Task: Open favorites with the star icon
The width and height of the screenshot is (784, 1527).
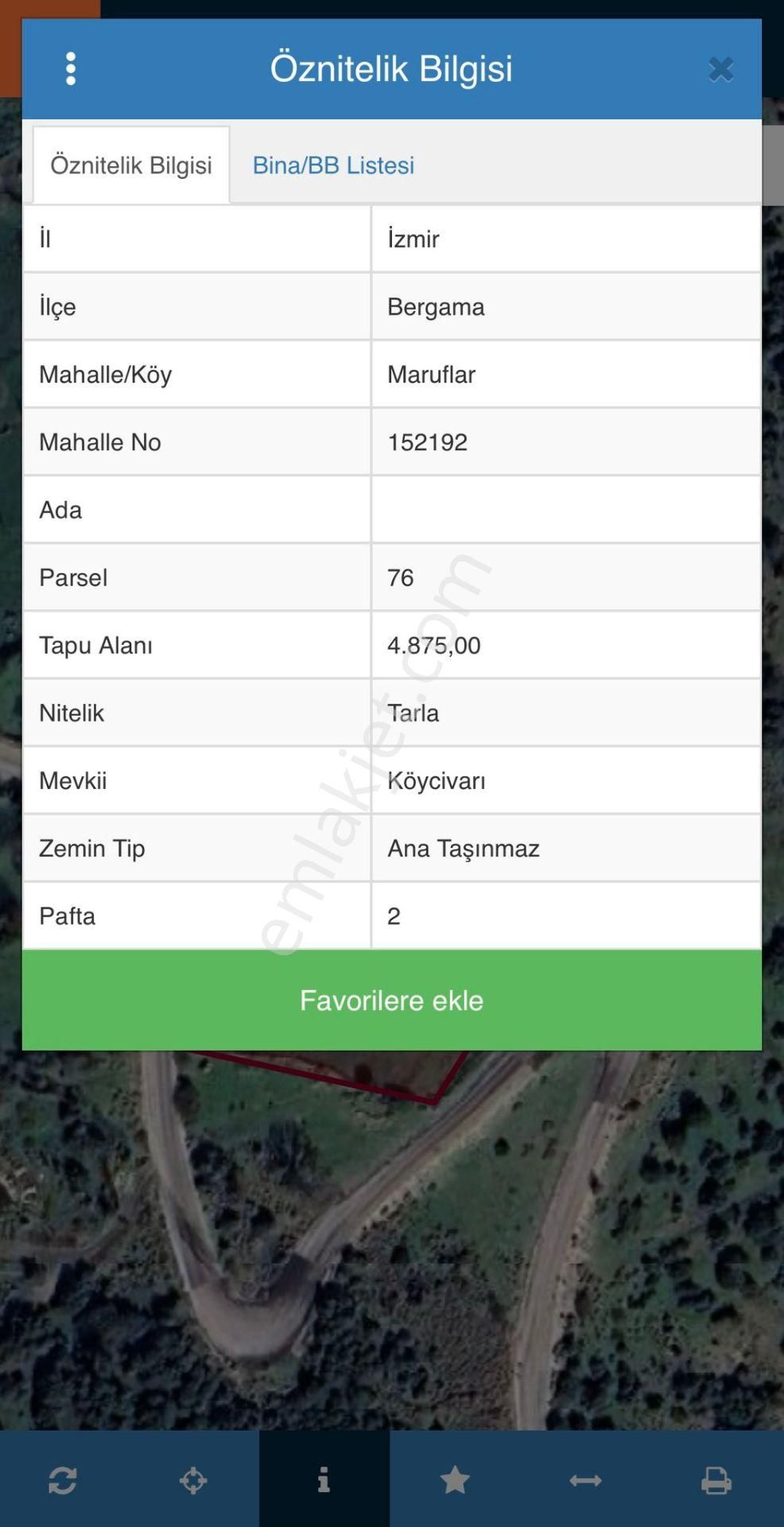Action: coord(455,1480)
